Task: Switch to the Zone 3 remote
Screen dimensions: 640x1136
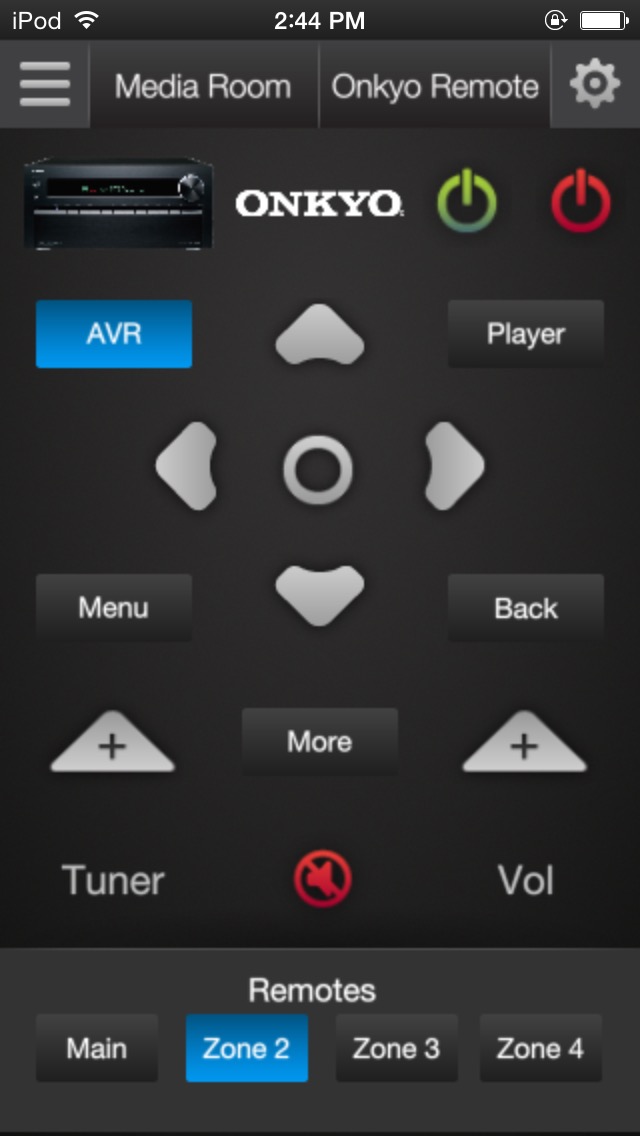Action: pyautogui.click(x=396, y=1048)
